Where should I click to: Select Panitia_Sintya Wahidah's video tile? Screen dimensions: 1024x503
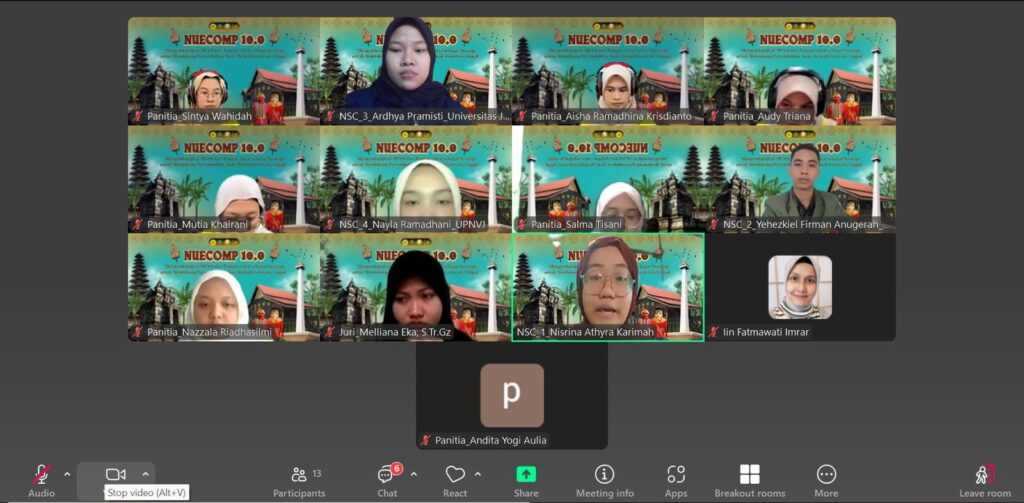click(223, 68)
